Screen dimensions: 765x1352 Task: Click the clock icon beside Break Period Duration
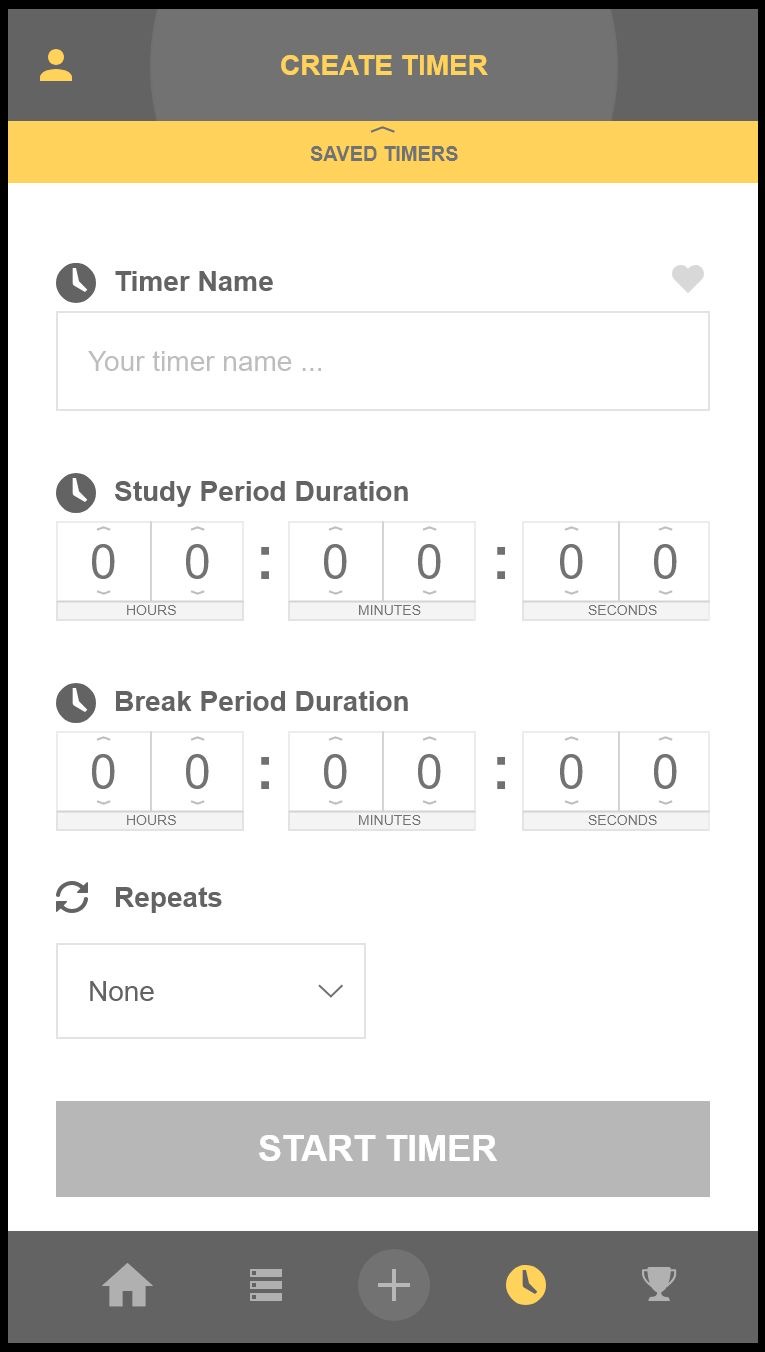click(74, 702)
